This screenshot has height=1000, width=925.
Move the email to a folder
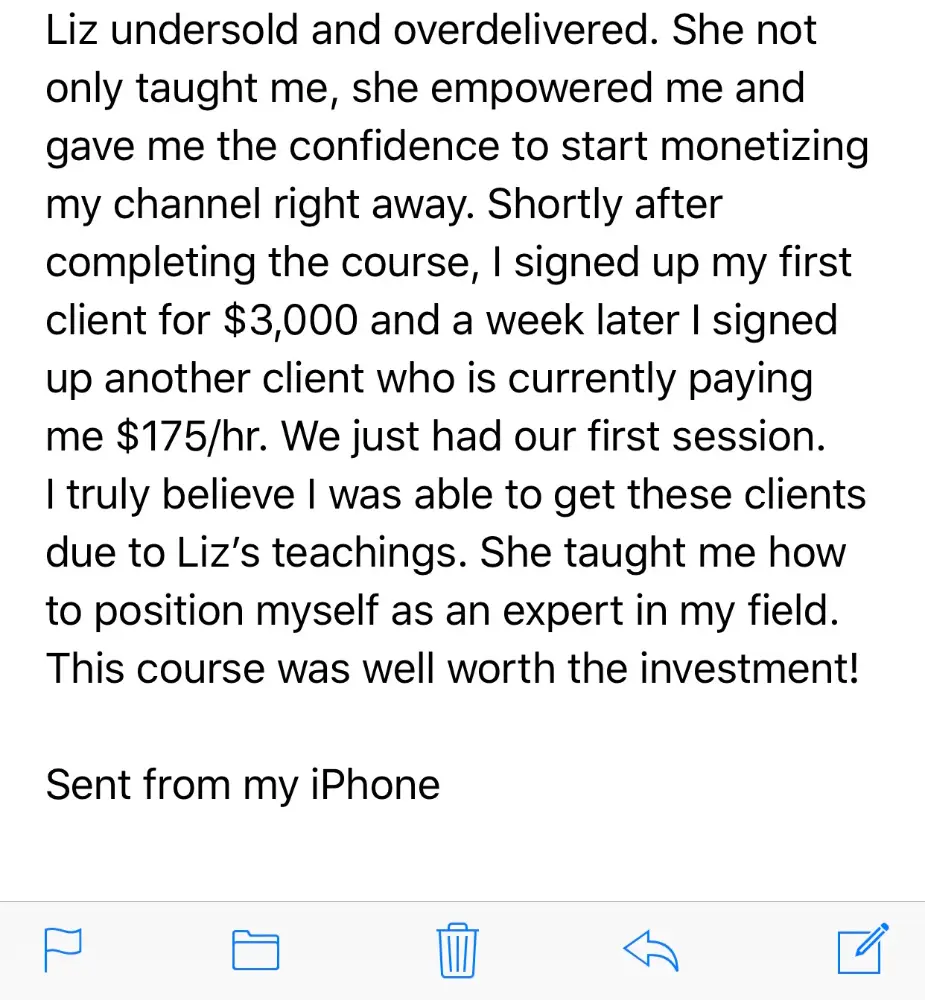[255, 950]
